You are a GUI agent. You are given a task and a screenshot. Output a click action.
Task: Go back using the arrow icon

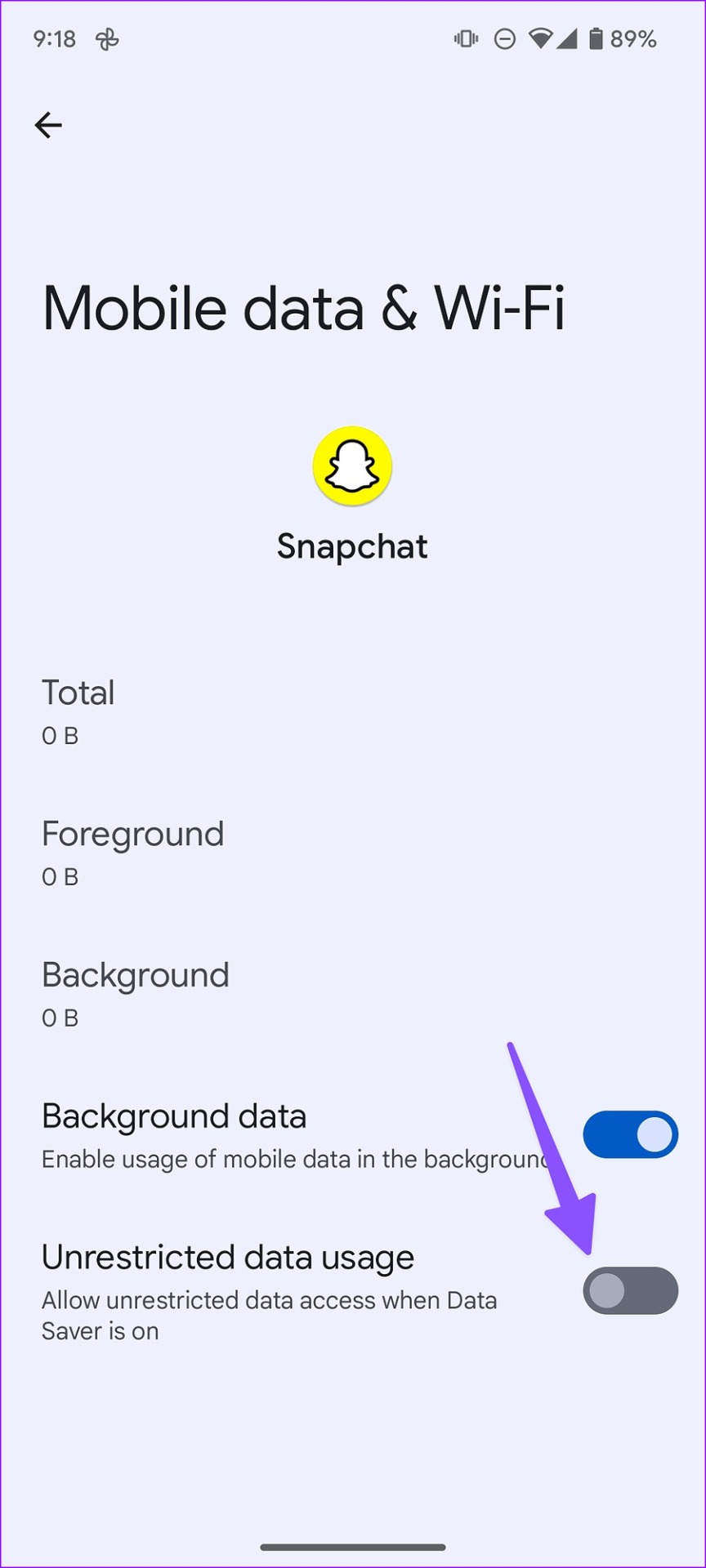pos(48,125)
